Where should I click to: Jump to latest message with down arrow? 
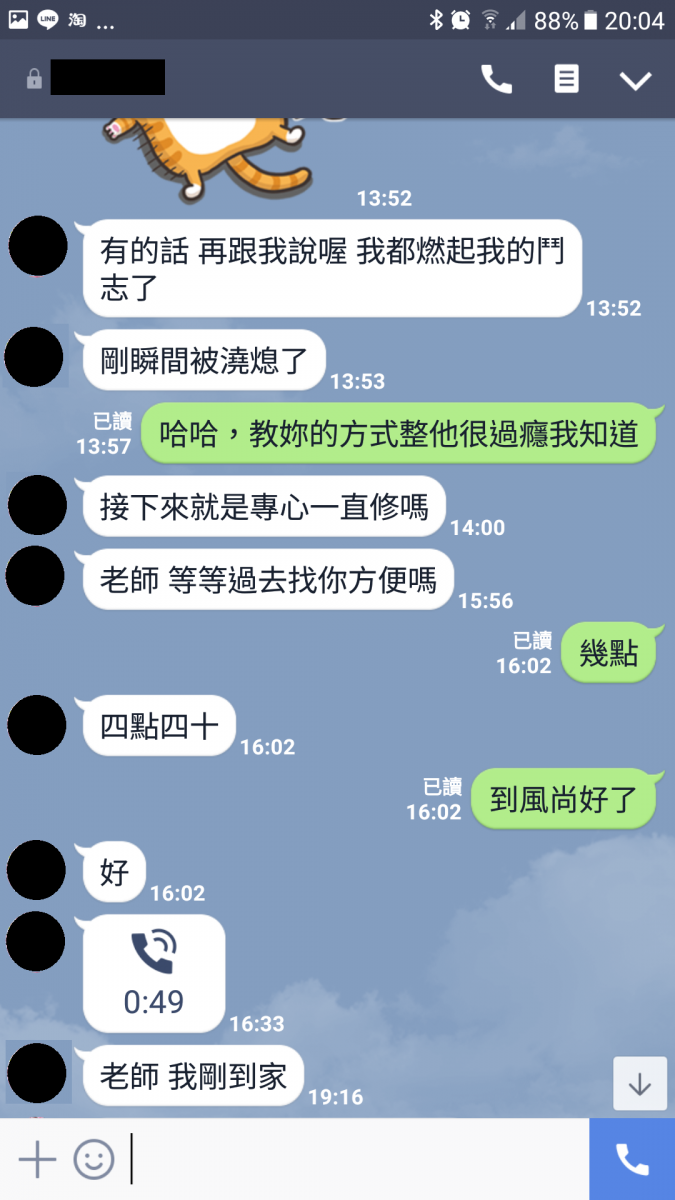tap(640, 1084)
